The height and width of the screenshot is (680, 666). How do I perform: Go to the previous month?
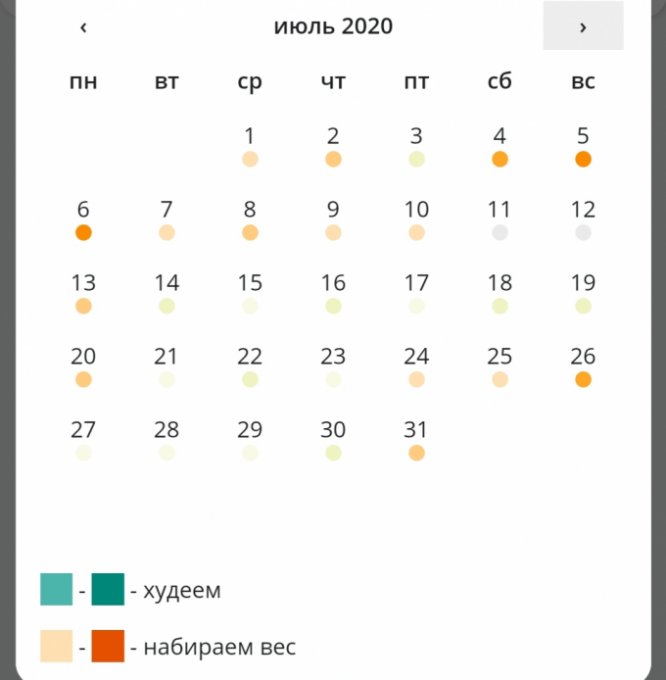point(83,27)
